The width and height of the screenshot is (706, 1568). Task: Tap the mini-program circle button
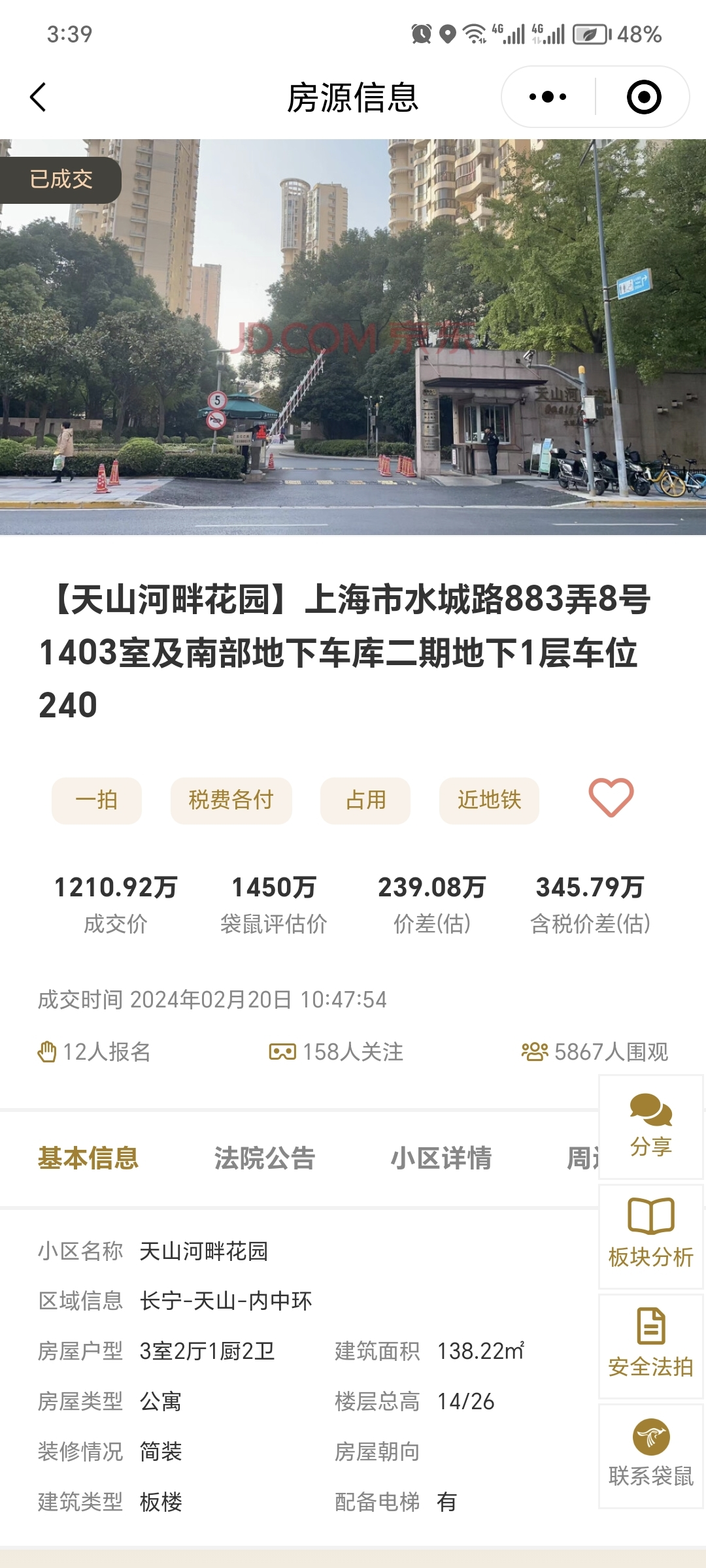[644, 95]
